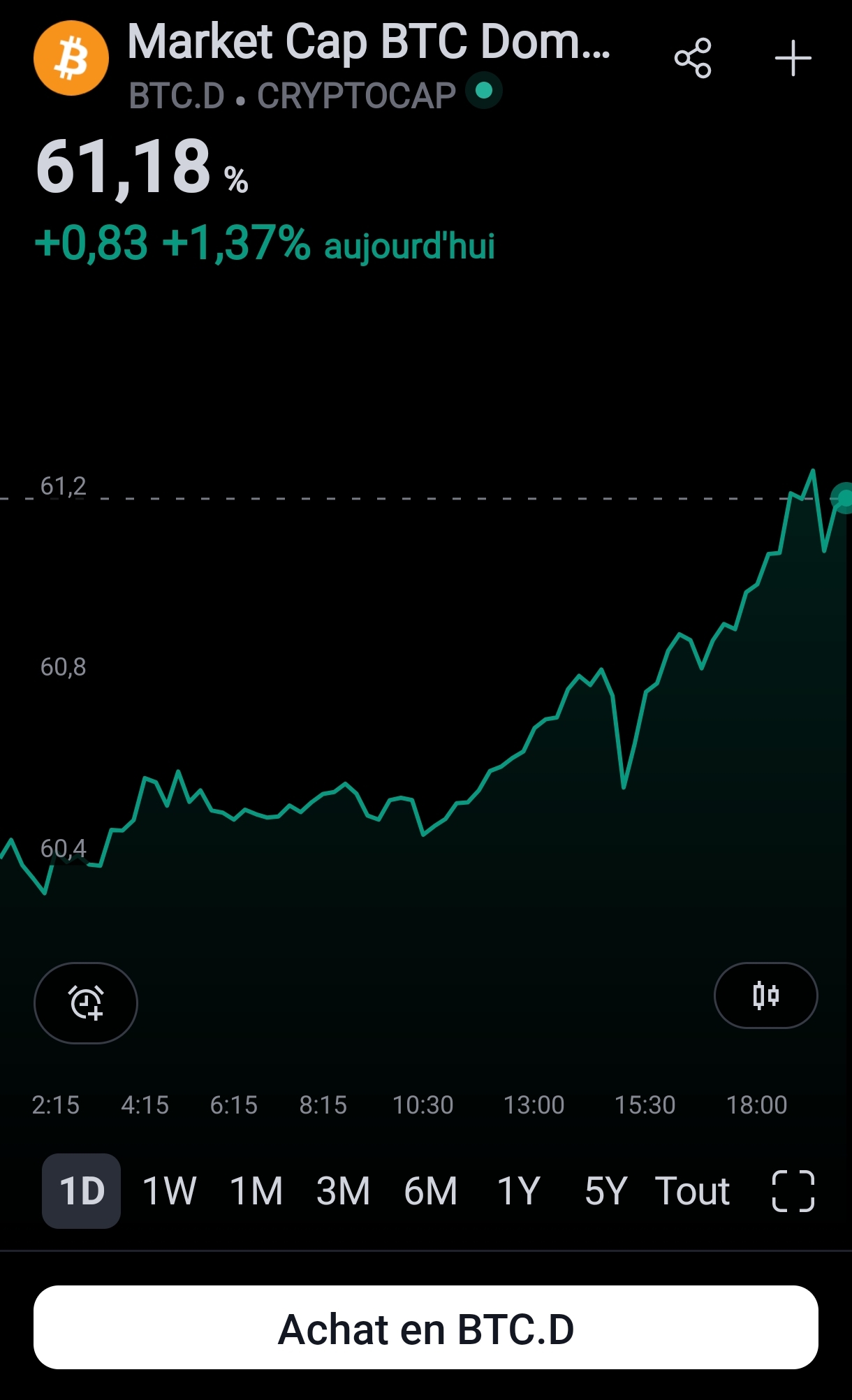Enter fullscreen mode via expand icon
This screenshot has height=1400, width=852.
tap(795, 1191)
